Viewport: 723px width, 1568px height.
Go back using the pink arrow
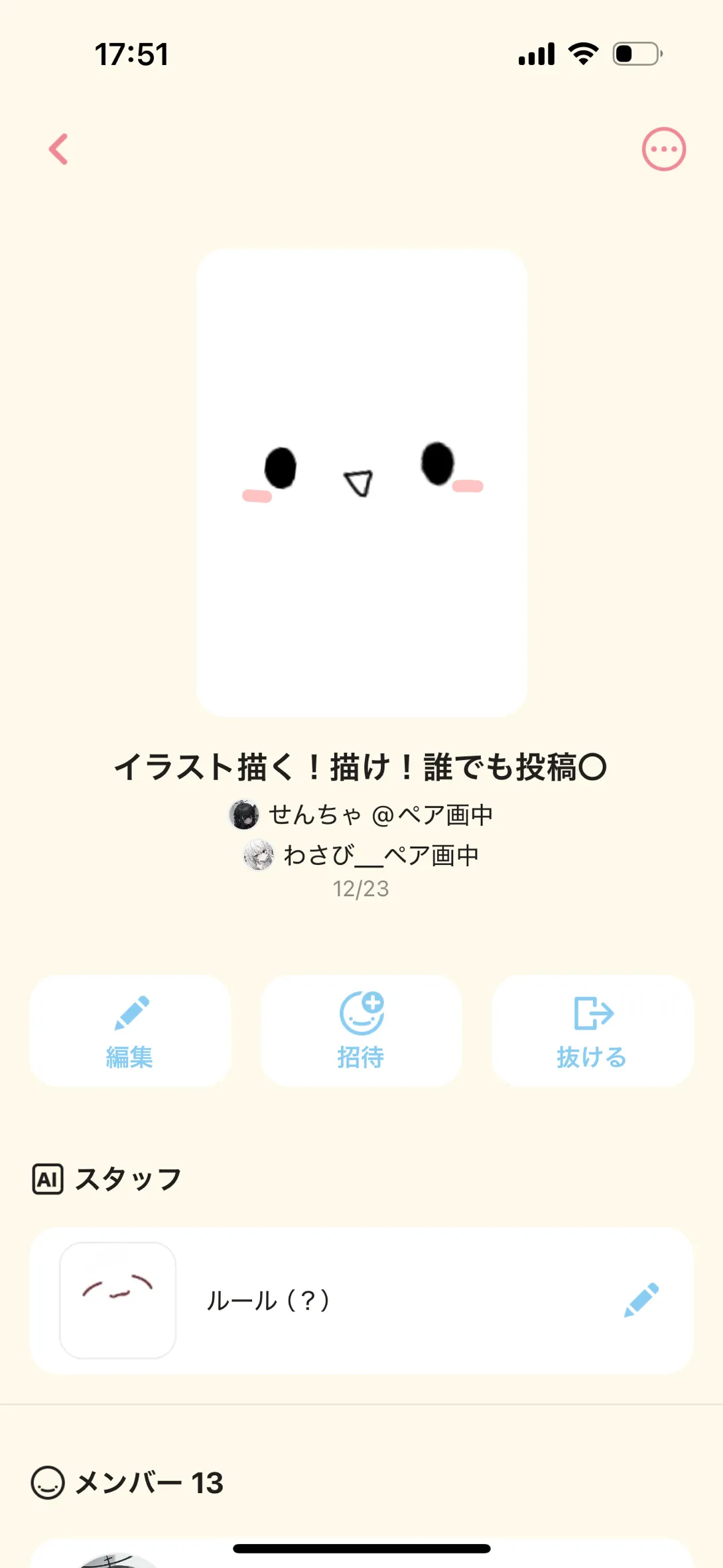[x=59, y=149]
